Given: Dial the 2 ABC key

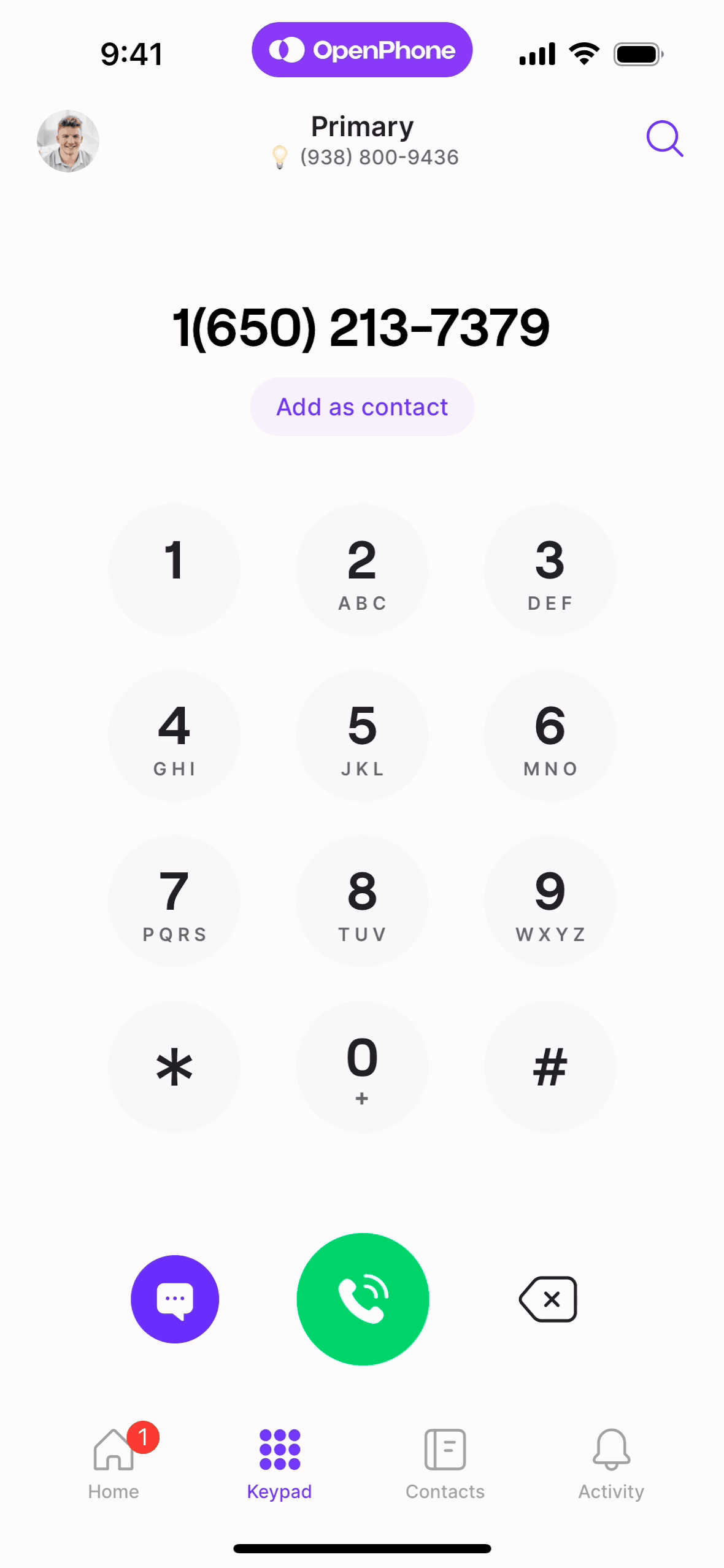Looking at the screenshot, I should tap(362, 569).
